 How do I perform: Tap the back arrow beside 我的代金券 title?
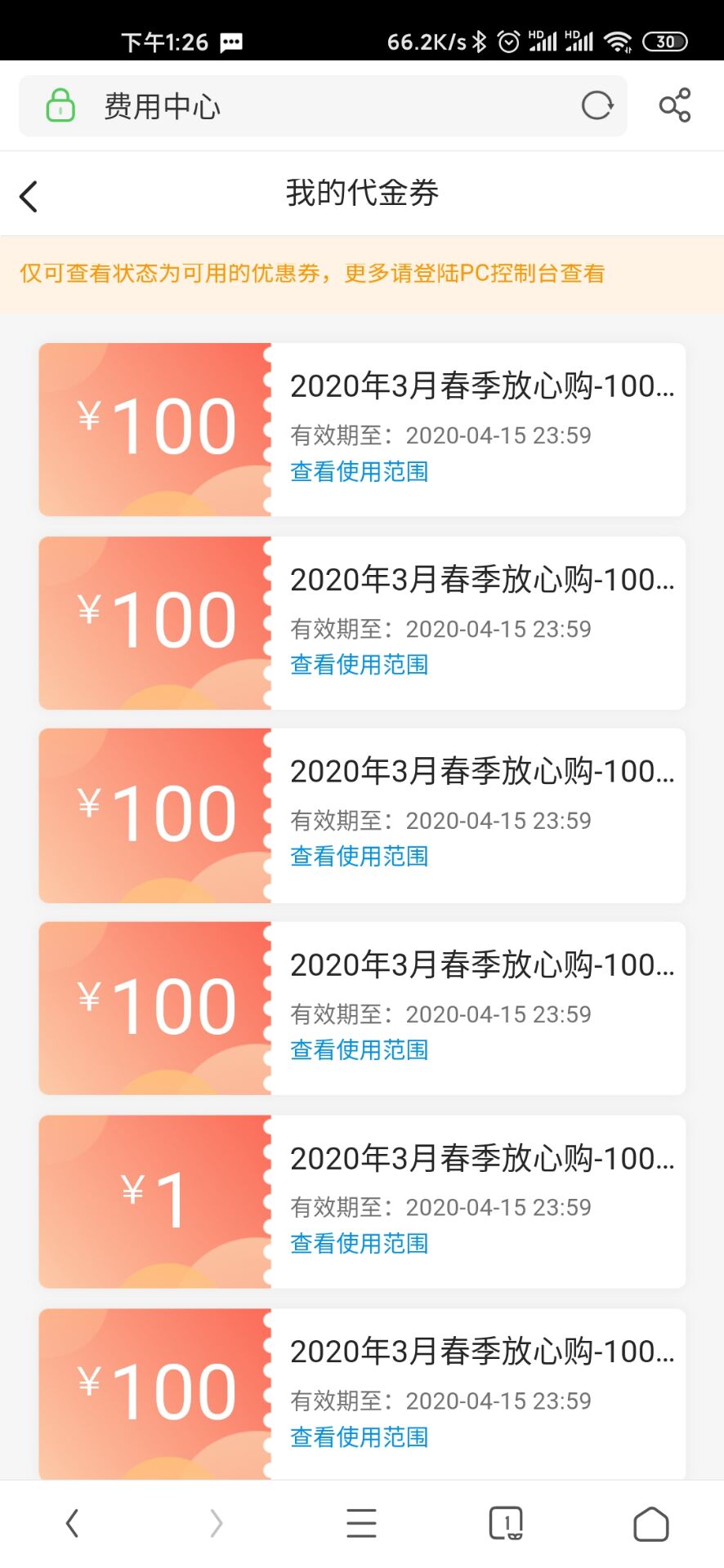coord(29,194)
